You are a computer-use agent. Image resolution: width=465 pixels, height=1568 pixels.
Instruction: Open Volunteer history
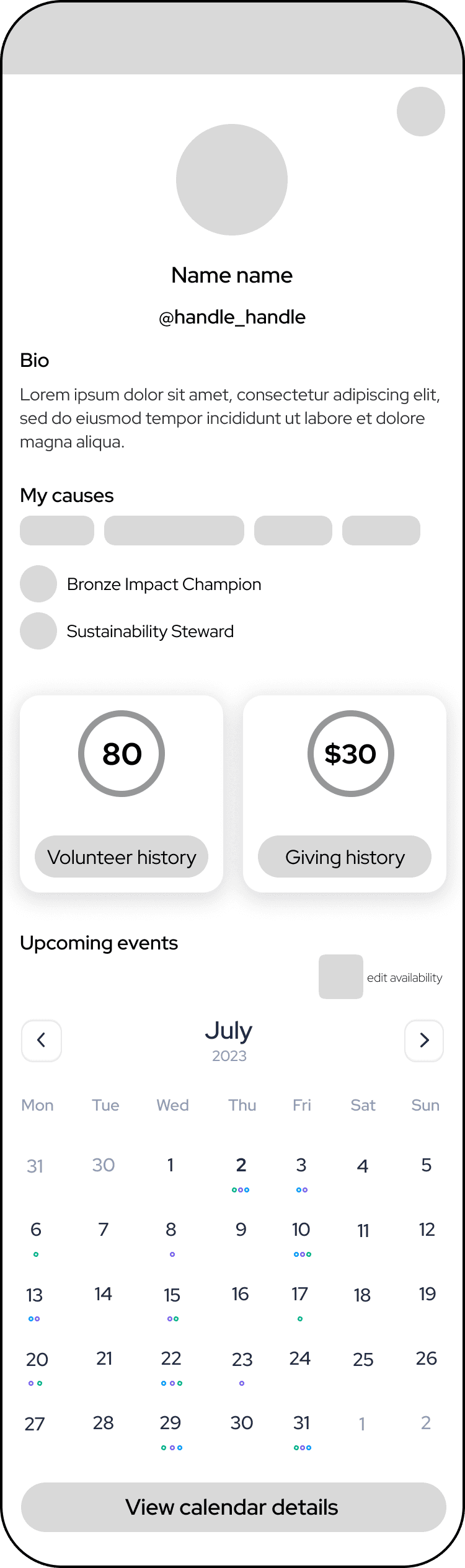click(x=122, y=857)
